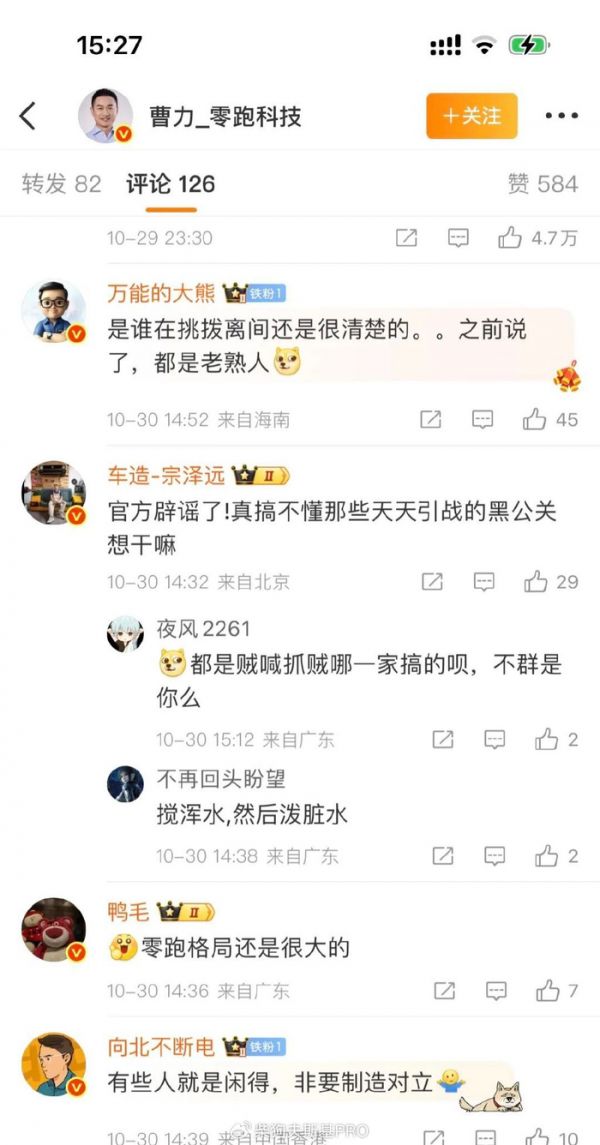Like the comment dated 10-29 23:30
Viewport: 600px width, 1145px height.
(511, 238)
